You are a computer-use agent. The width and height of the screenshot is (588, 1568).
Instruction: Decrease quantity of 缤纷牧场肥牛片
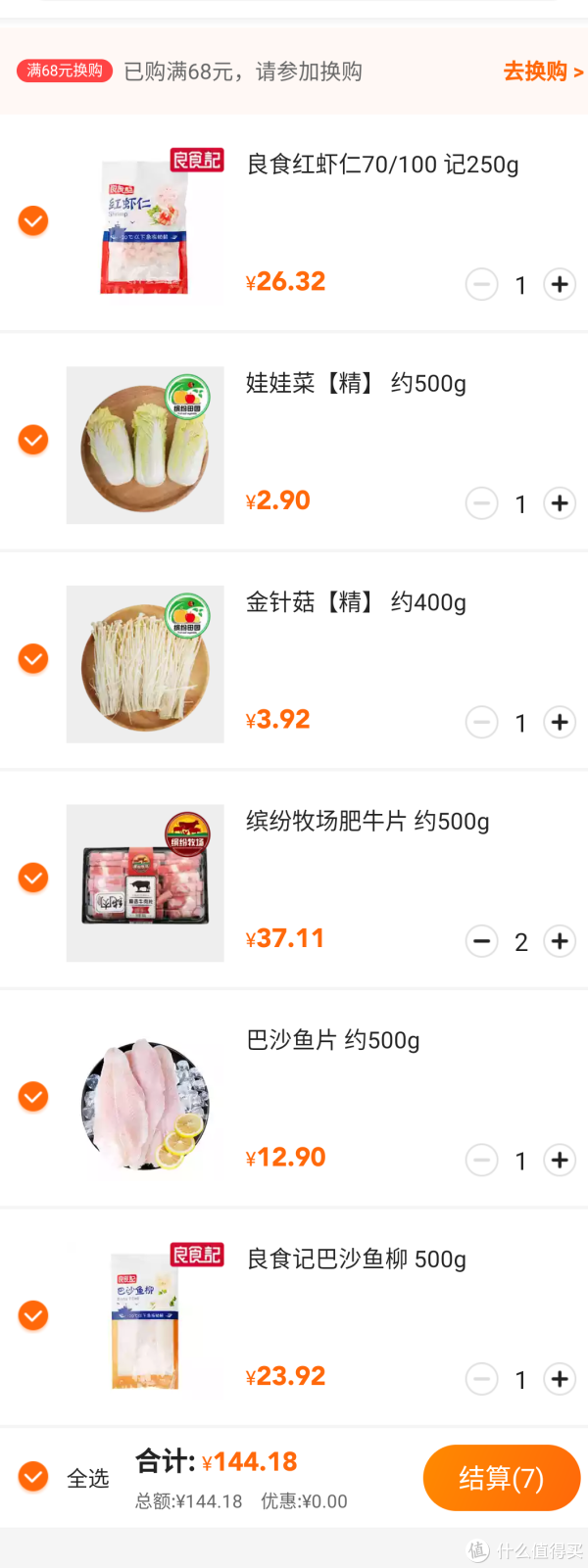point(481,941)
